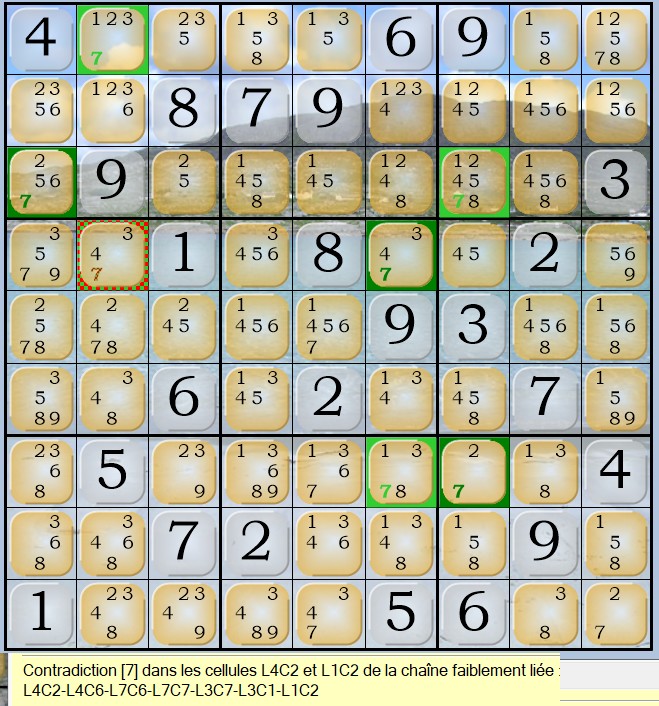
Task: Select green cell L1C2 with candidates 1 2 3 7
Action: coord(112,39)
